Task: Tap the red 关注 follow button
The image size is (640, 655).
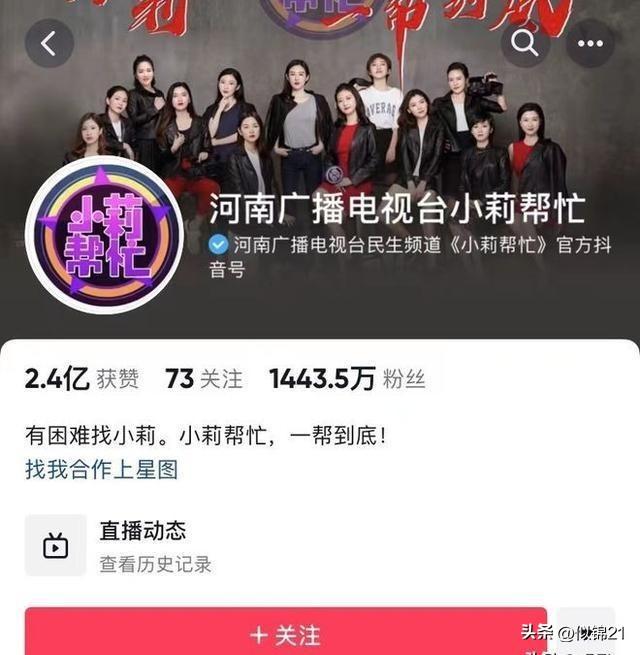Action: 286,632
